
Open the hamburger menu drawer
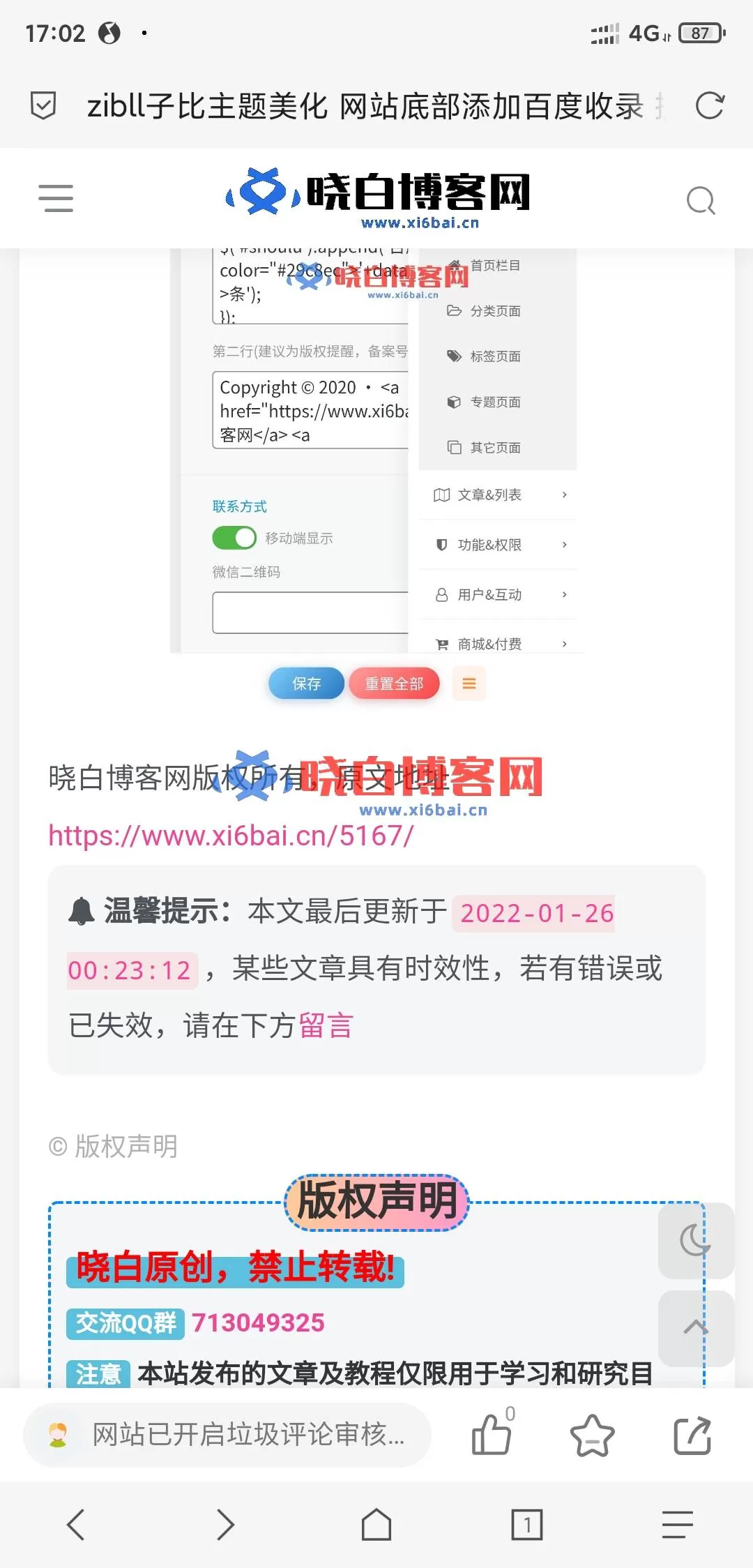tap(56, 198)
